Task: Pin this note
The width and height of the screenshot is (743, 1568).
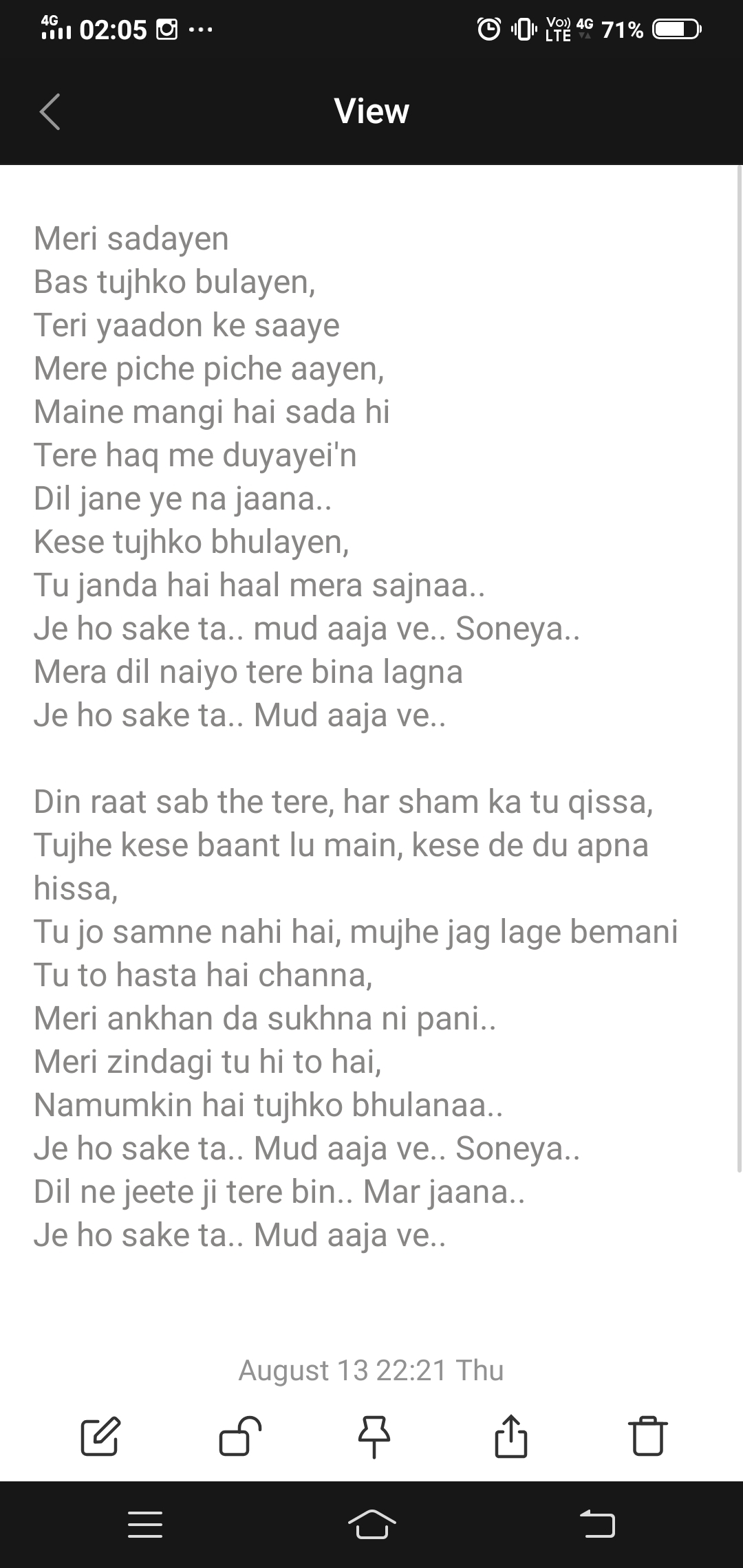Action: click(x=374, y=1436)
